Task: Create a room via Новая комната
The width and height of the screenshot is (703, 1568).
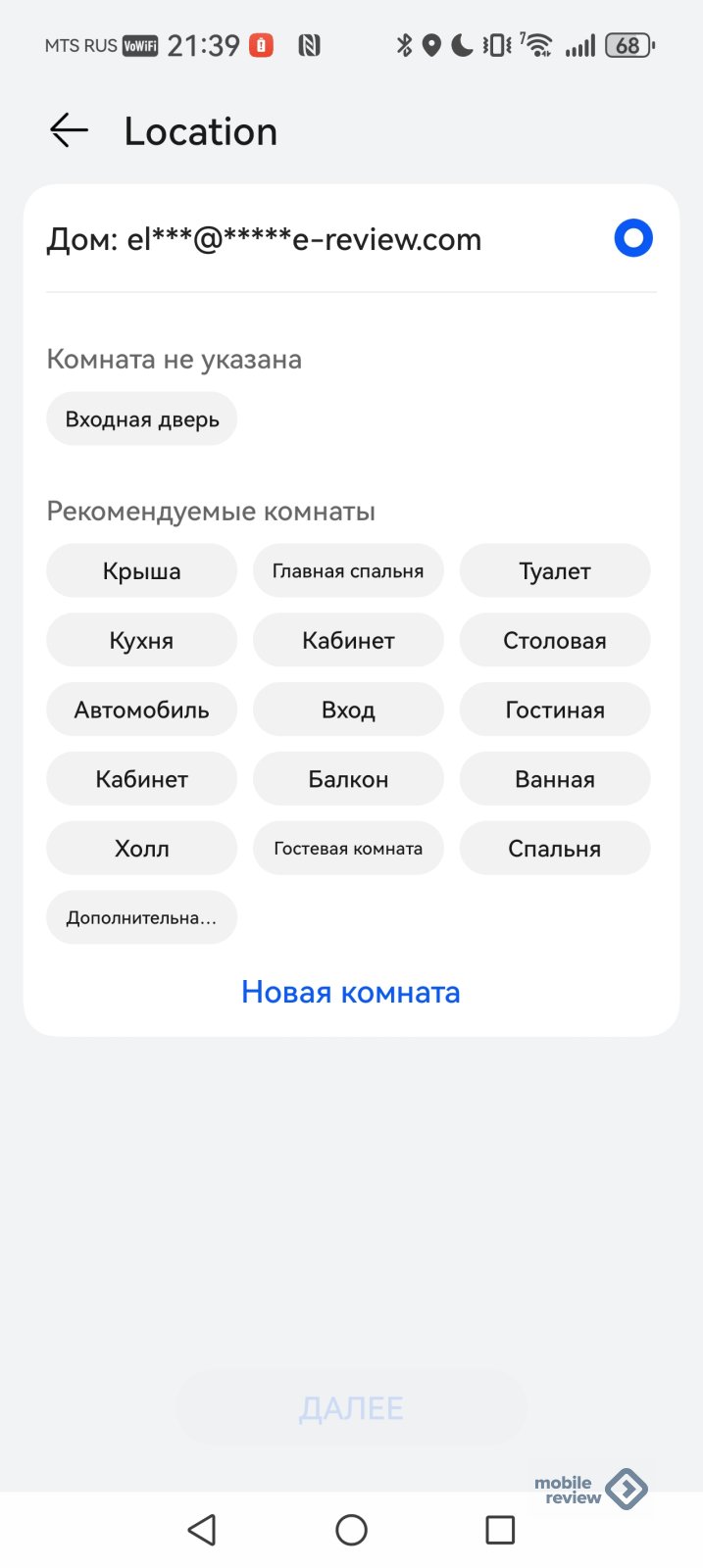Action: point(351,992)
